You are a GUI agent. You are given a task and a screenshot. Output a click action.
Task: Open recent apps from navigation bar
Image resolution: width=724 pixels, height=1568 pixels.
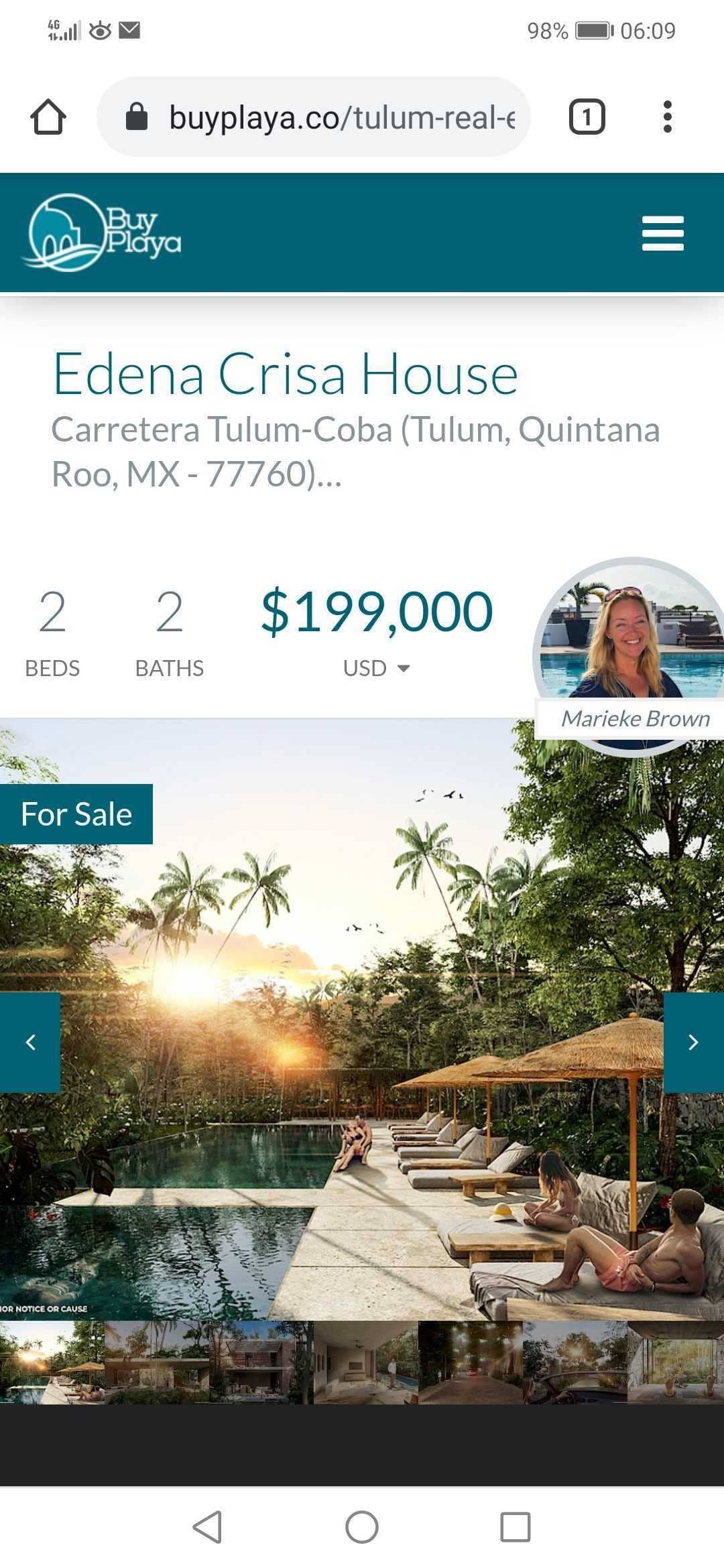pos(516,1527)
